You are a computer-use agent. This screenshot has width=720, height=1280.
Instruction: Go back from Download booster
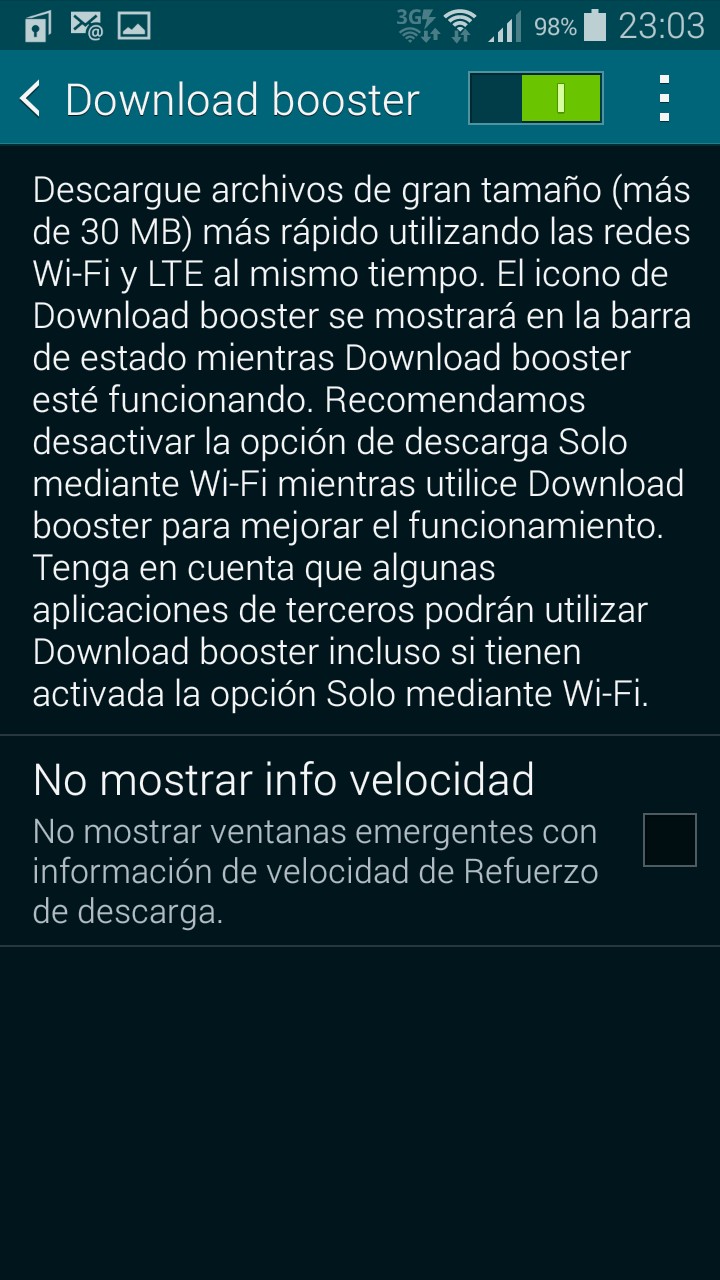pos(32,99)
